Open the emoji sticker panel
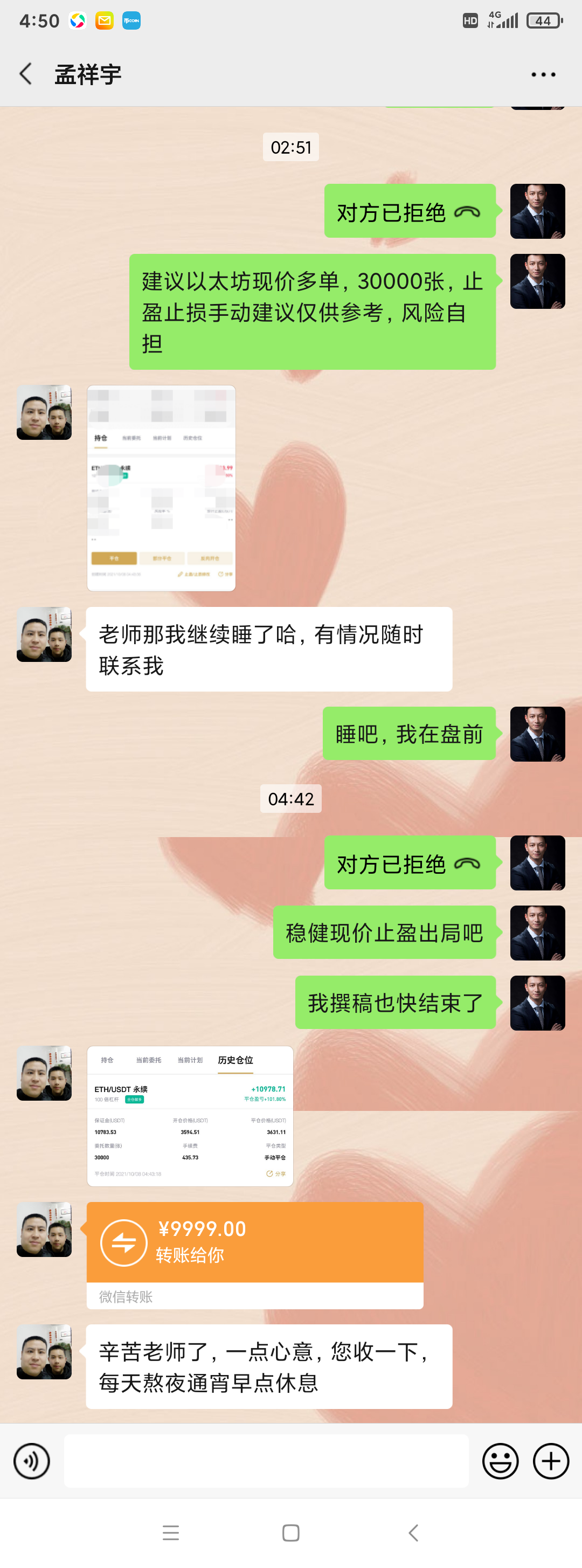This screenshot has width=582, height=1568. click(x=500, y=1460)
